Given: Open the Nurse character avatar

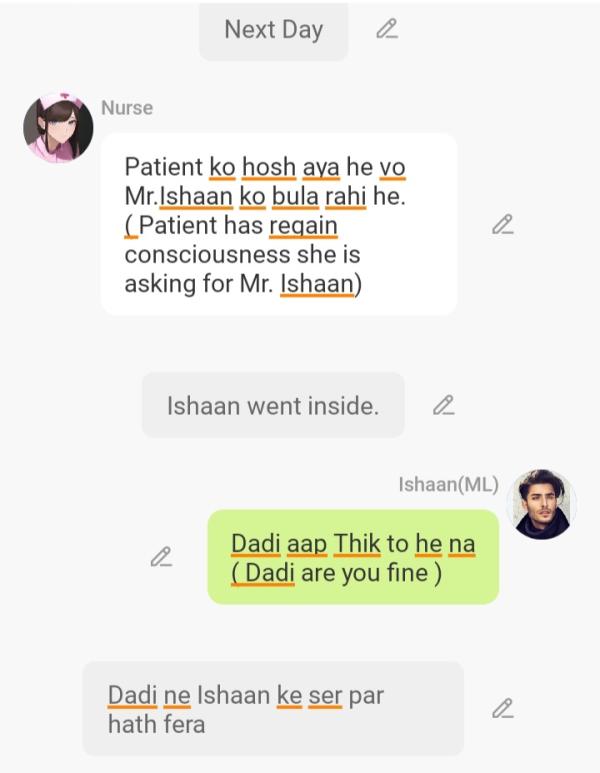Looking at the screenshot, I should pos(58,128).
